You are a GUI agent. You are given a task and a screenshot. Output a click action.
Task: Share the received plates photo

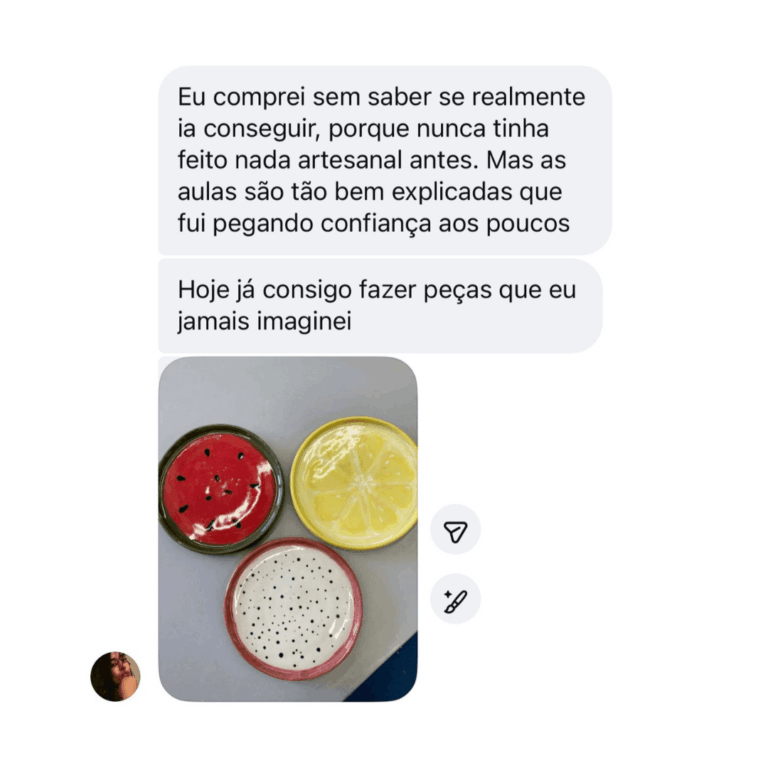point(455,530)
